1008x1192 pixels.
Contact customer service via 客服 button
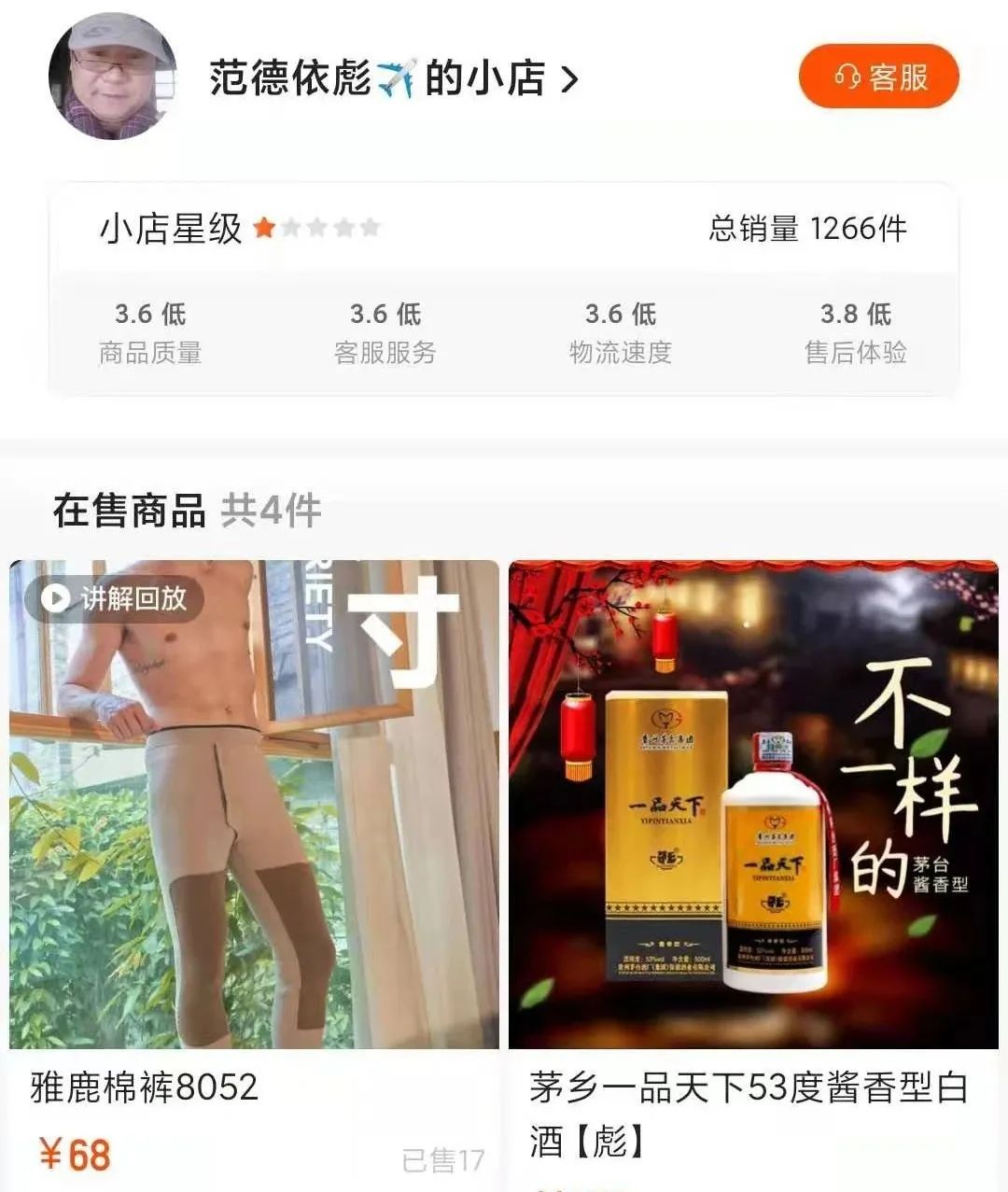click(x=878, y=77)
